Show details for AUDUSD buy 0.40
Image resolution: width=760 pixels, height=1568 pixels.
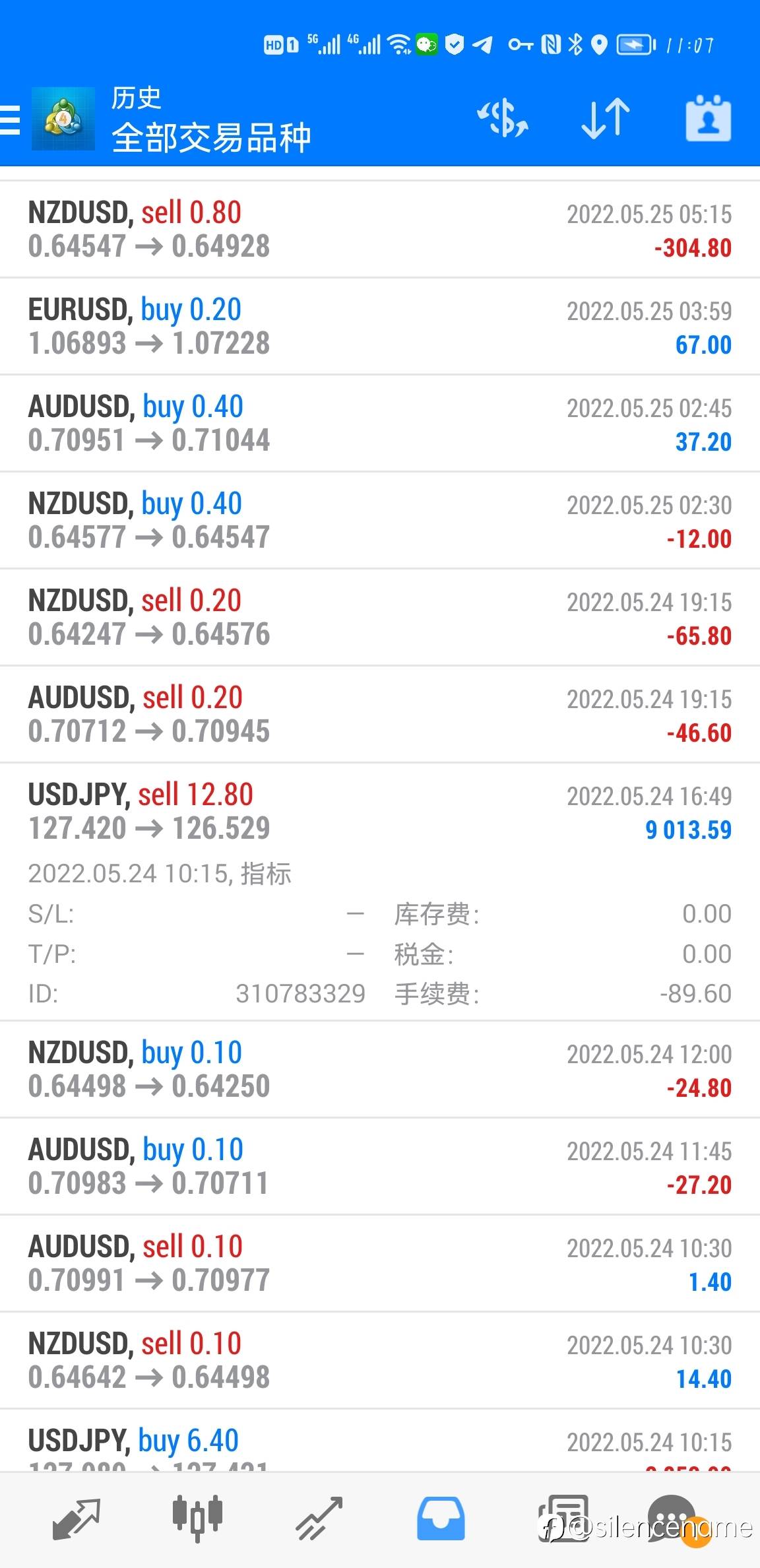coord(379,424)
